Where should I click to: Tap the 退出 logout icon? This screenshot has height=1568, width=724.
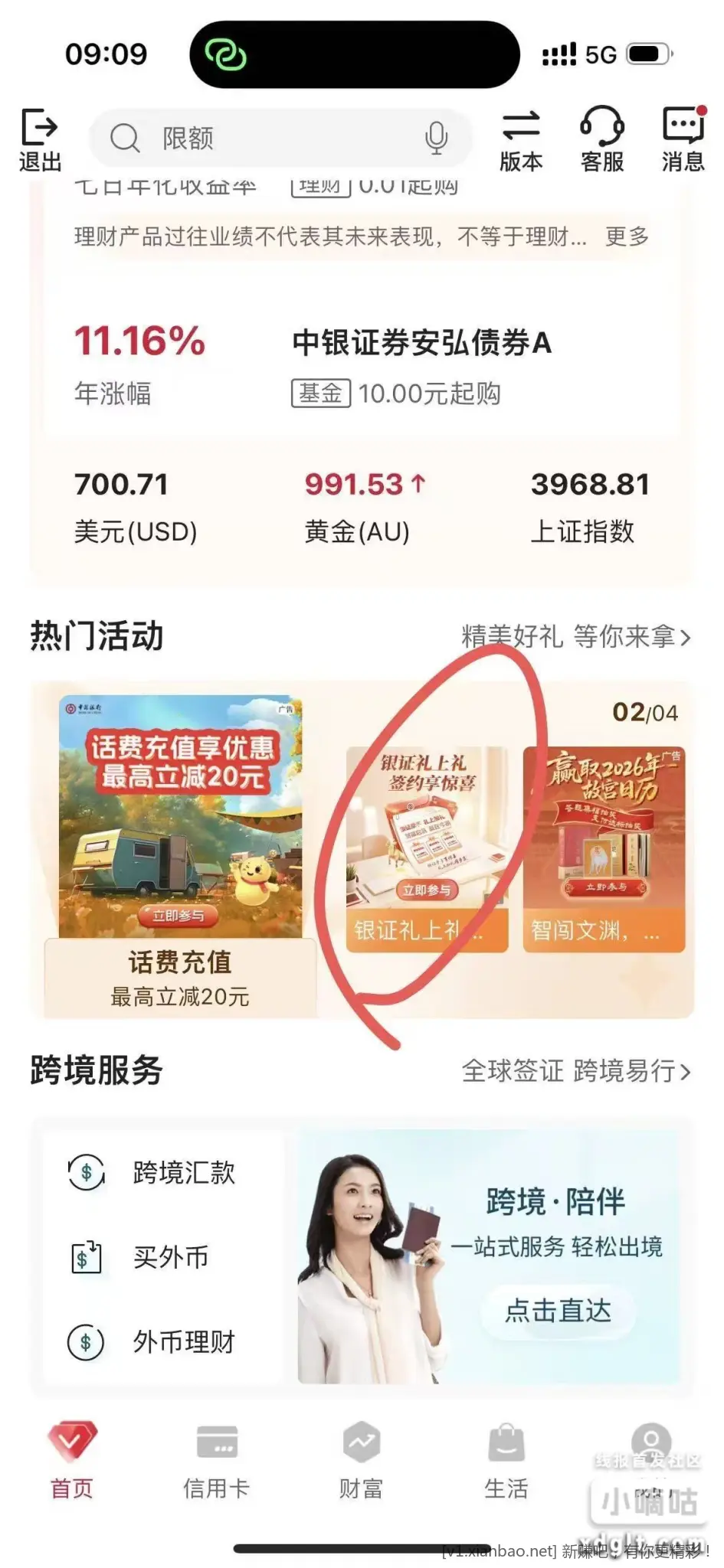(39, 139)
